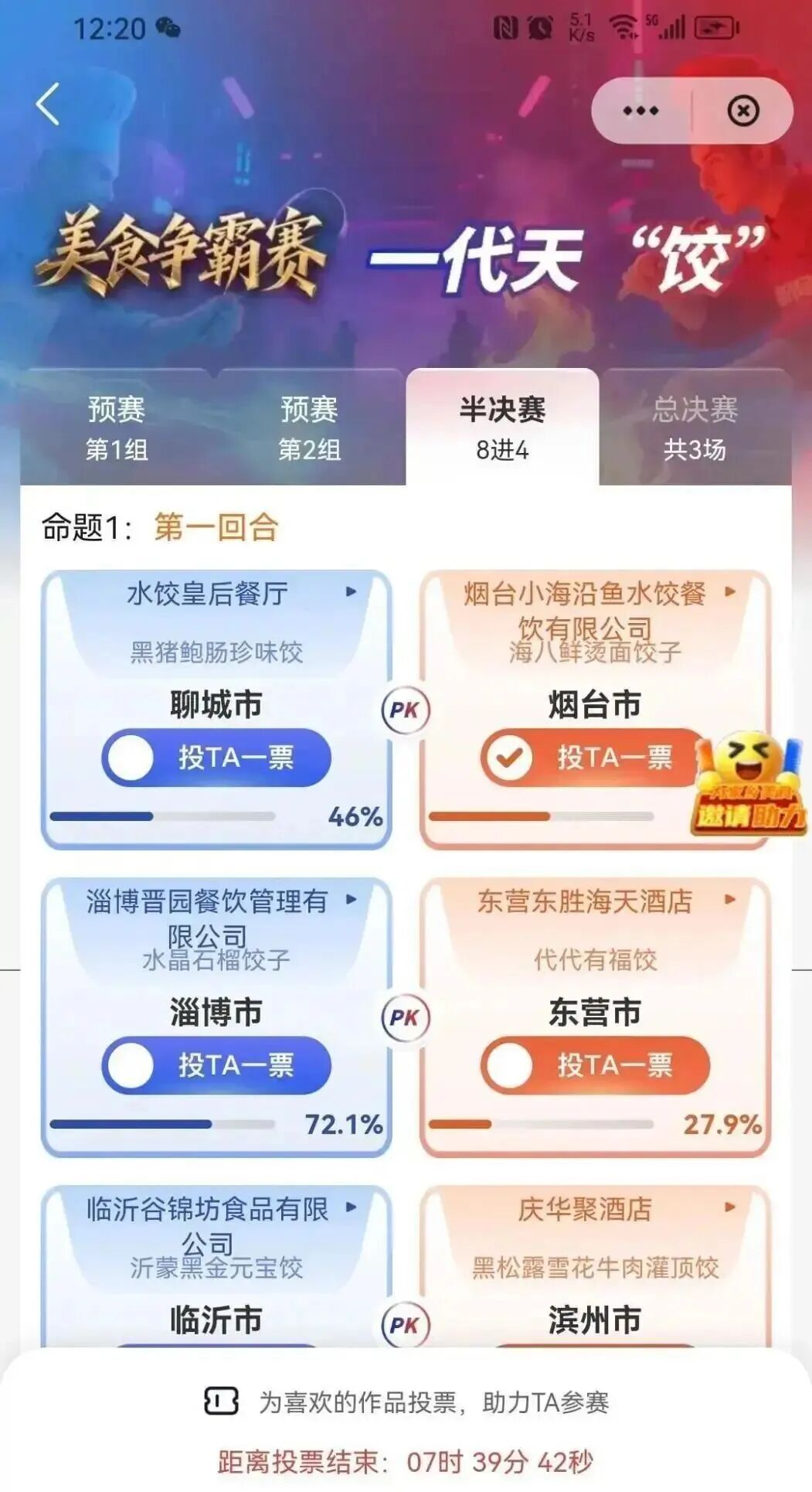Open details arrow for 淄博晋园餐饮管理有限公司
812x1492 pixels.
tap(351, 900)
